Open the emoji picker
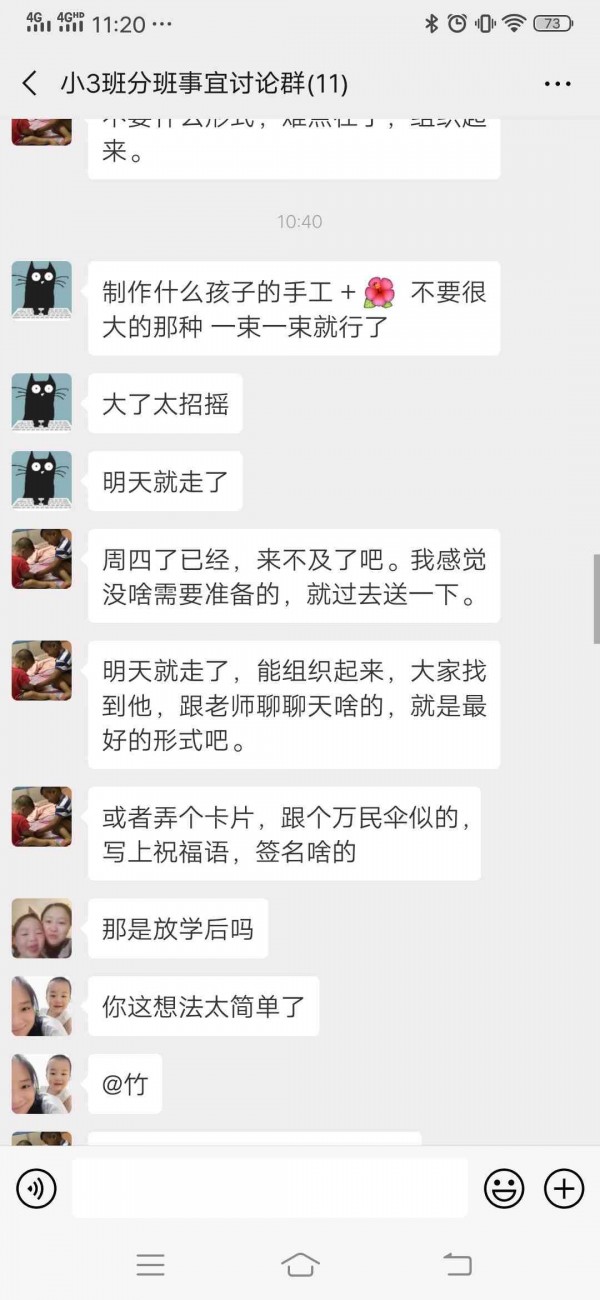Screen dimensions: 600x1300 (504, 1188)
